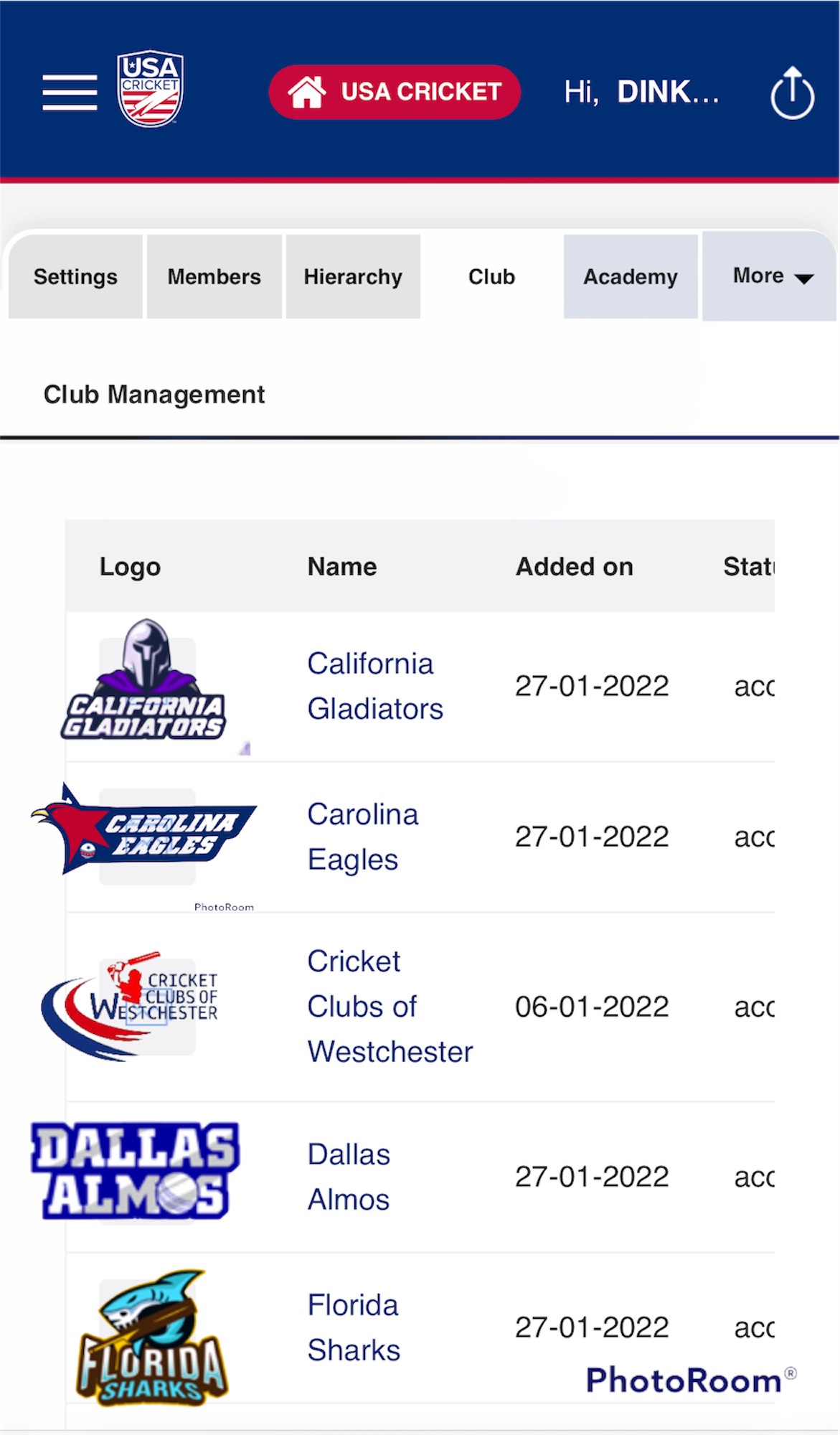Select the Club tab

point(491,276)
